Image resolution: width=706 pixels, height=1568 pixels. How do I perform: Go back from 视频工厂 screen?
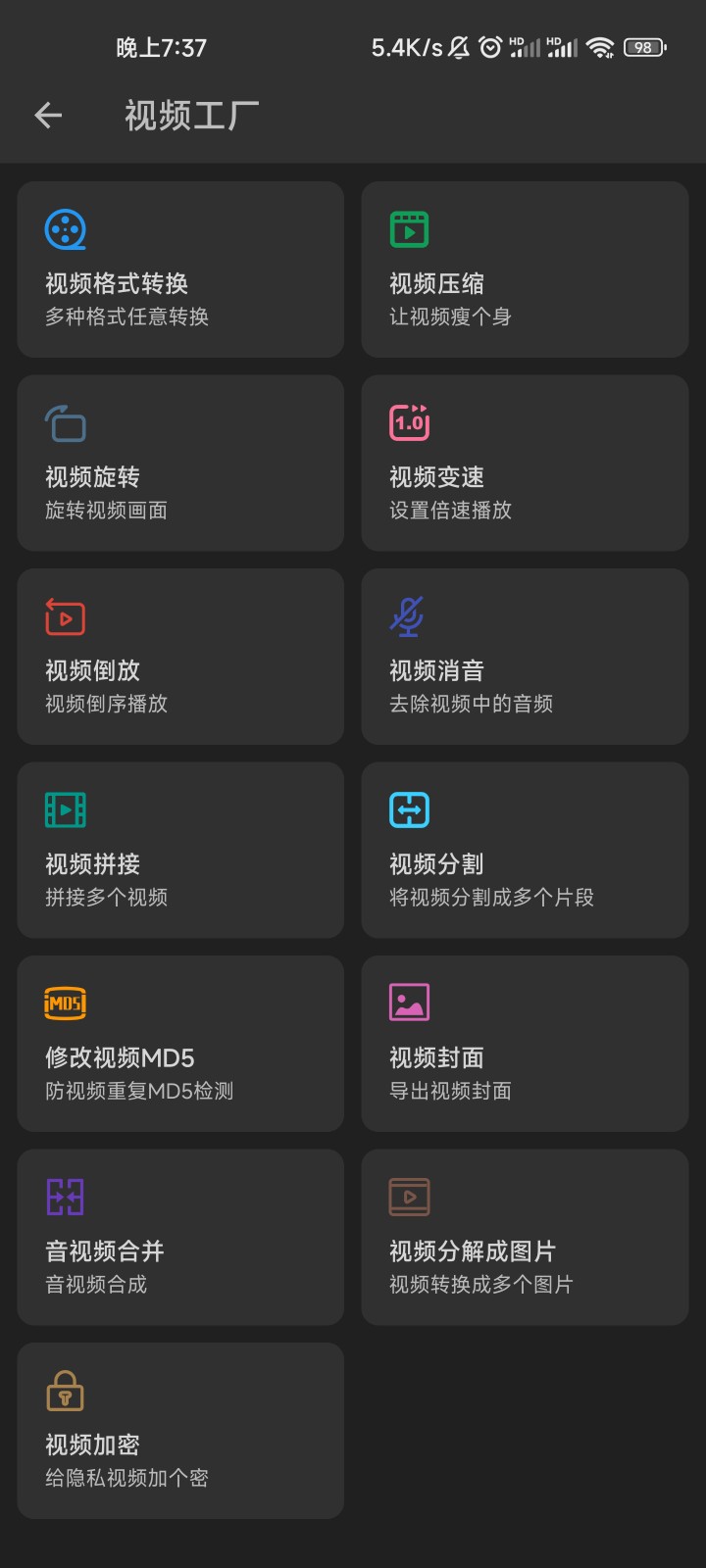[48, 116]
